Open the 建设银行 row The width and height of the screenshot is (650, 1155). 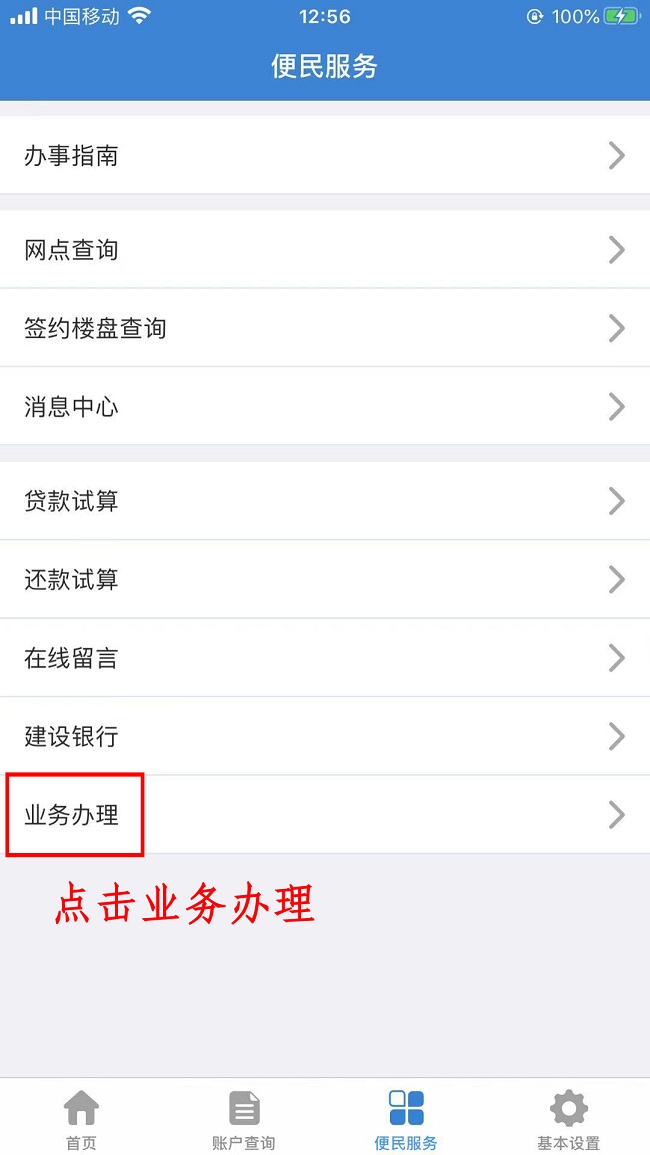pos(325,736)
